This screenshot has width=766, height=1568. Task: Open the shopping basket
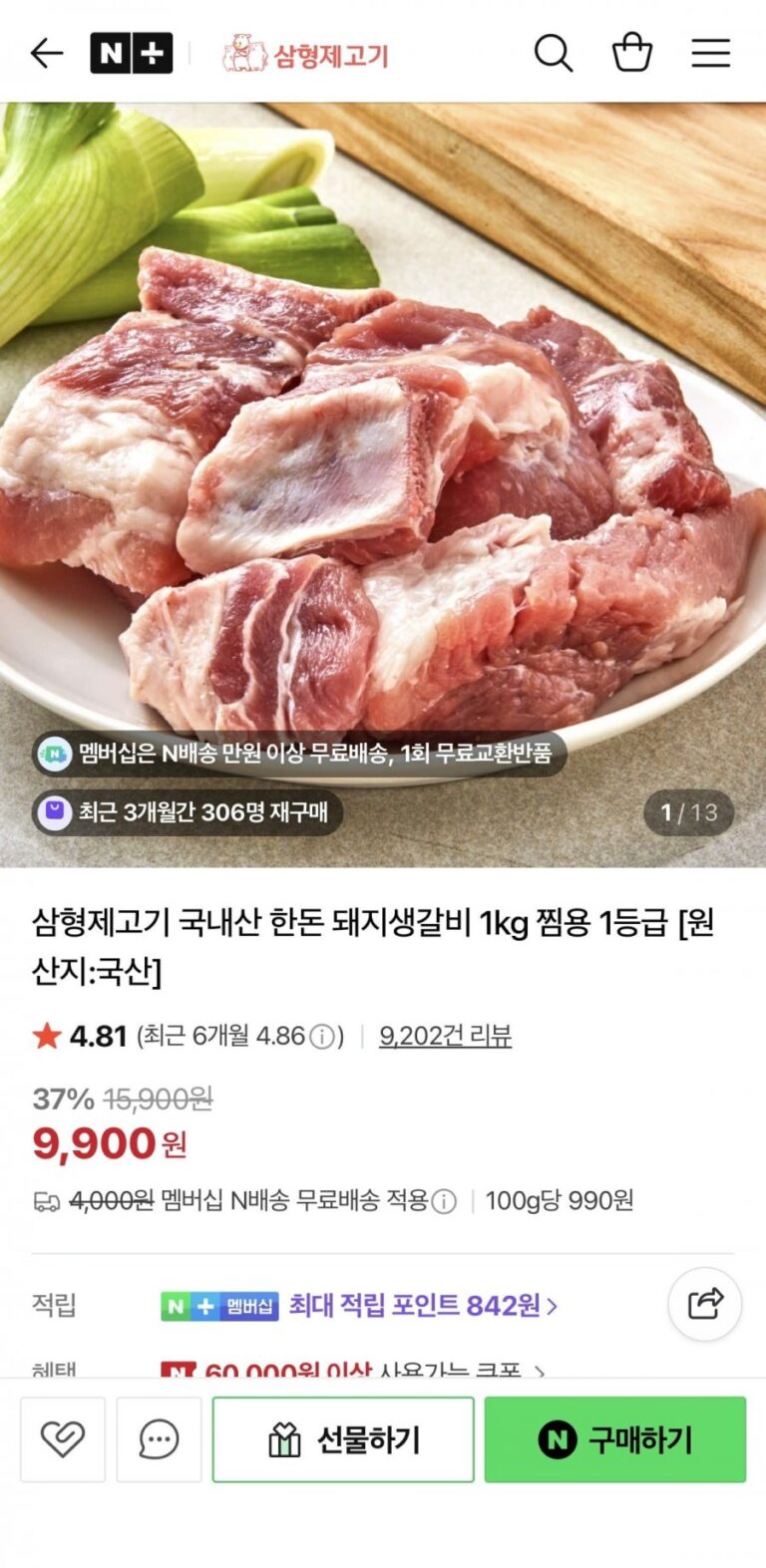pos(631,53)
